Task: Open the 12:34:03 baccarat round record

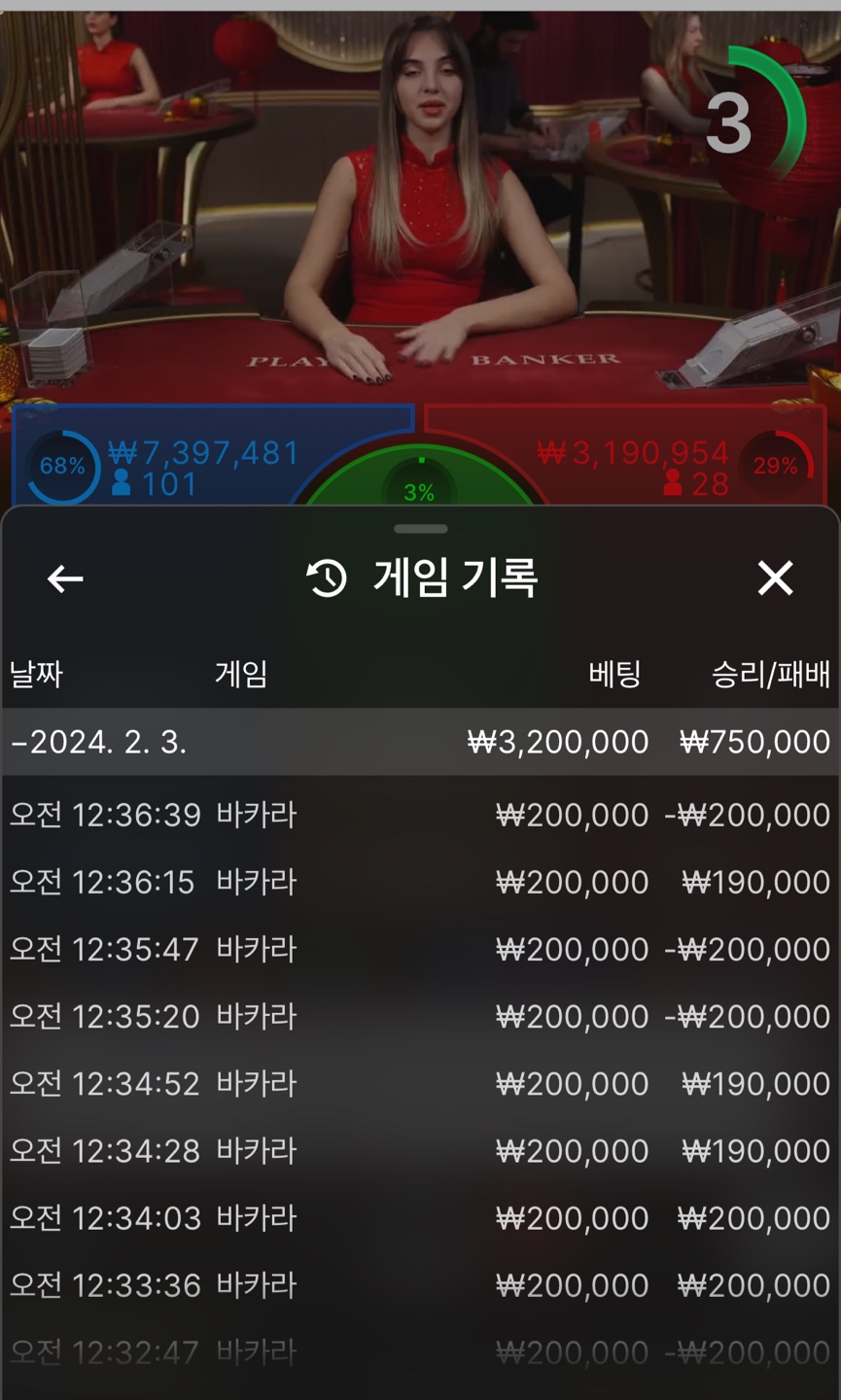Action: point(420,1217)
